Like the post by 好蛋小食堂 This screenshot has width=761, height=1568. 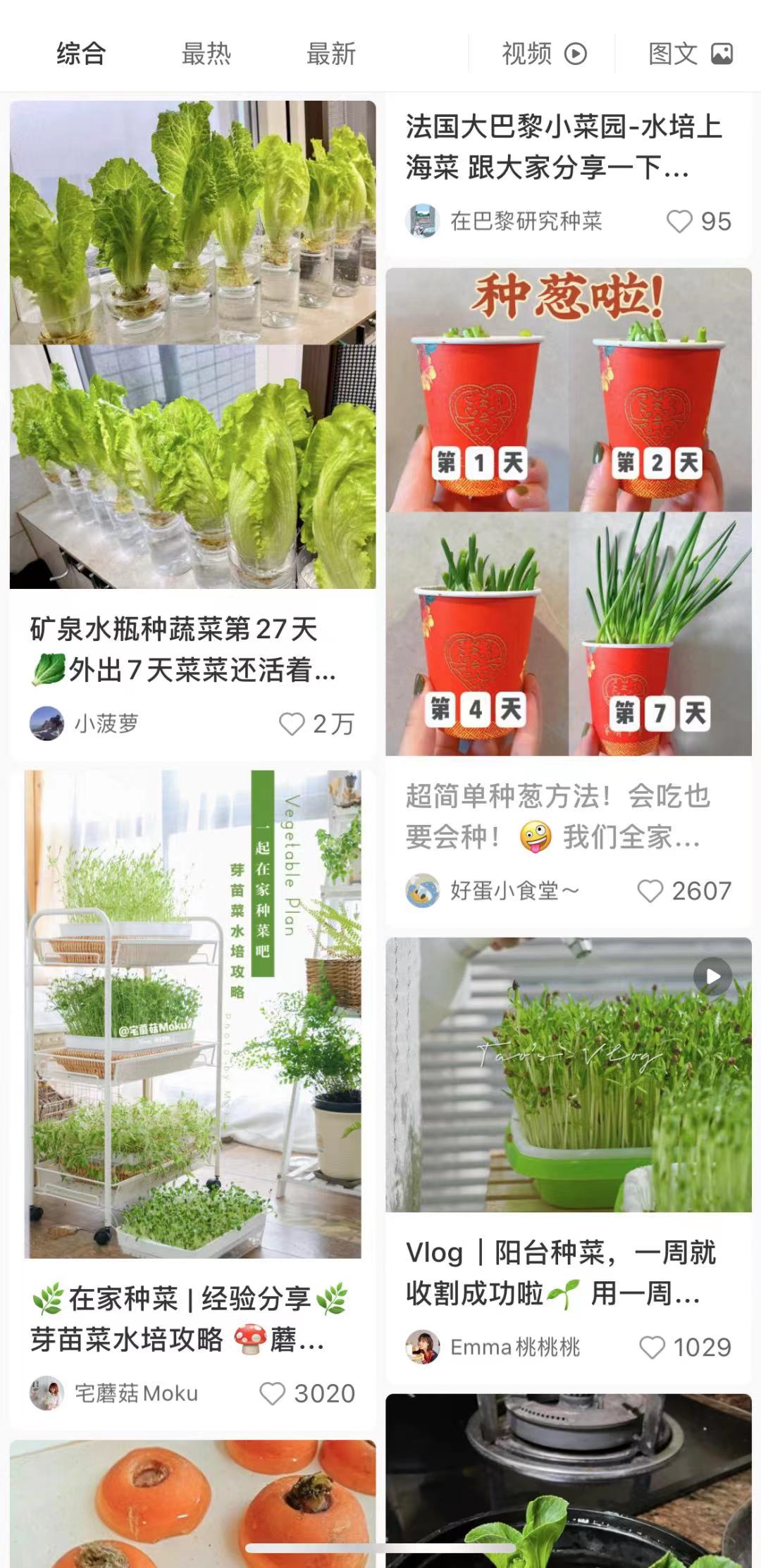[650, 891]
